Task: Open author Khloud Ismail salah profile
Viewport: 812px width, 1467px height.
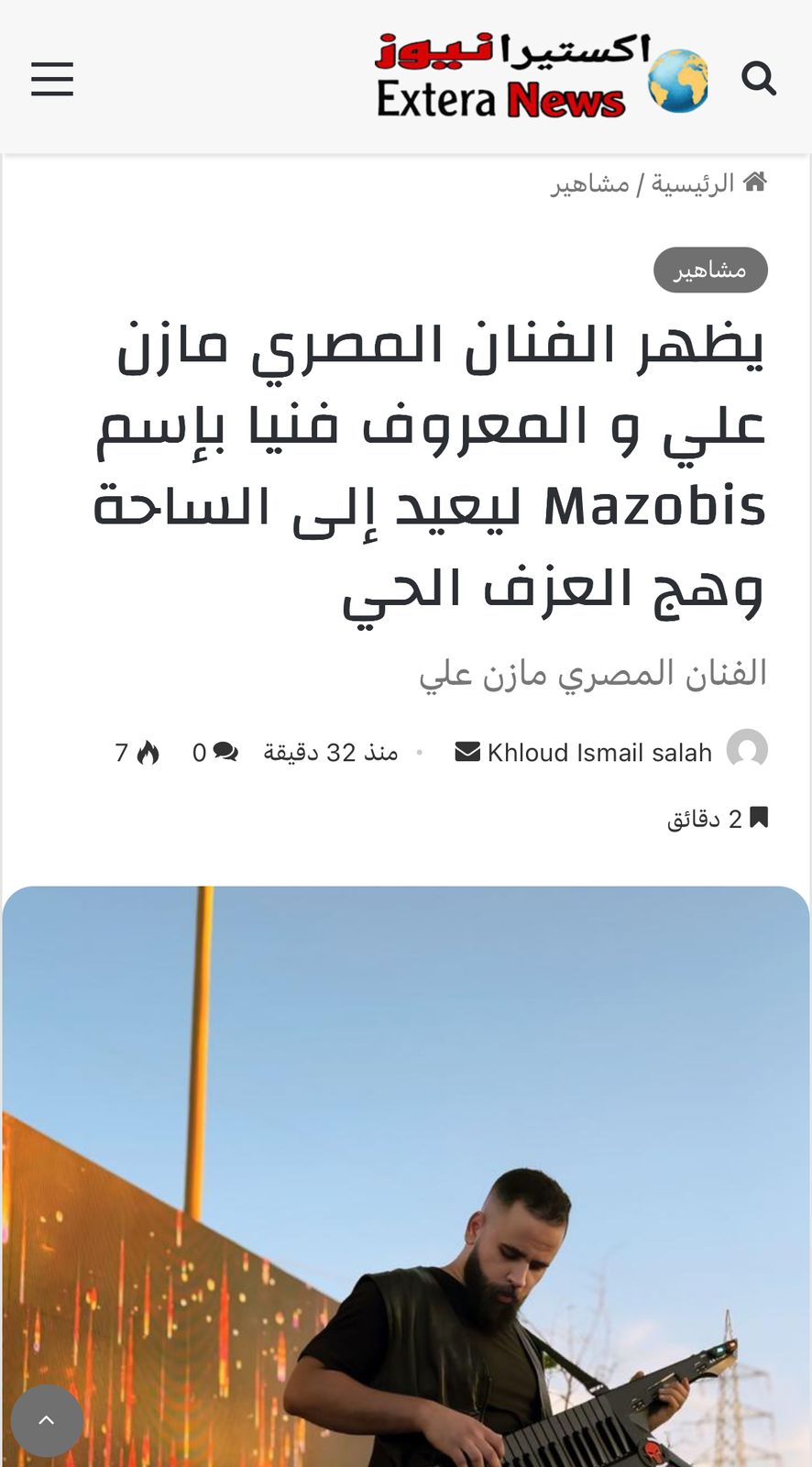Action: 599,753
